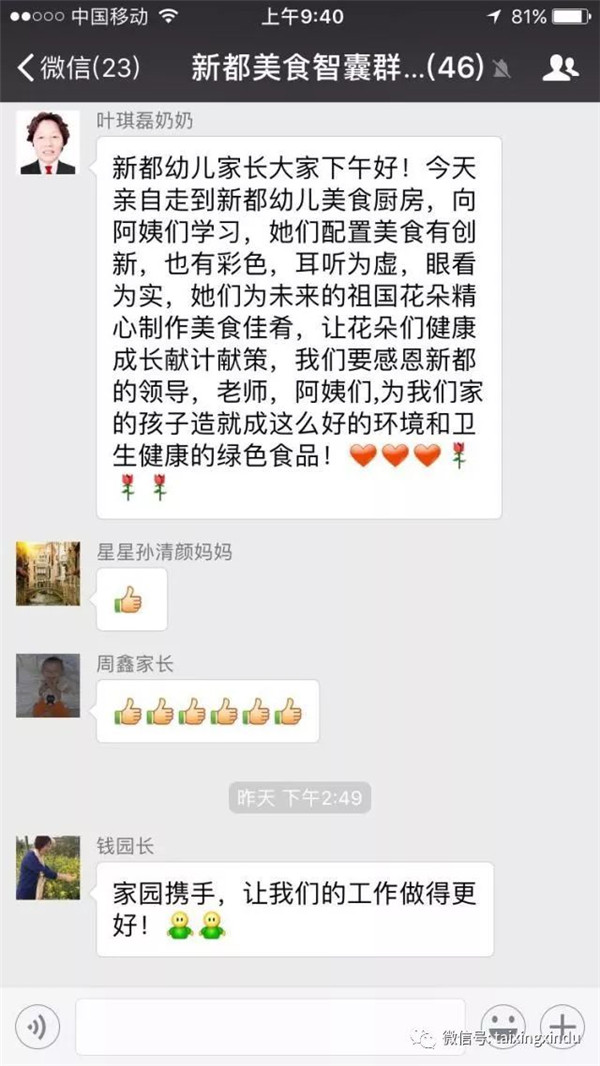Open the plus attachments menu

(x=561, y=1026)
